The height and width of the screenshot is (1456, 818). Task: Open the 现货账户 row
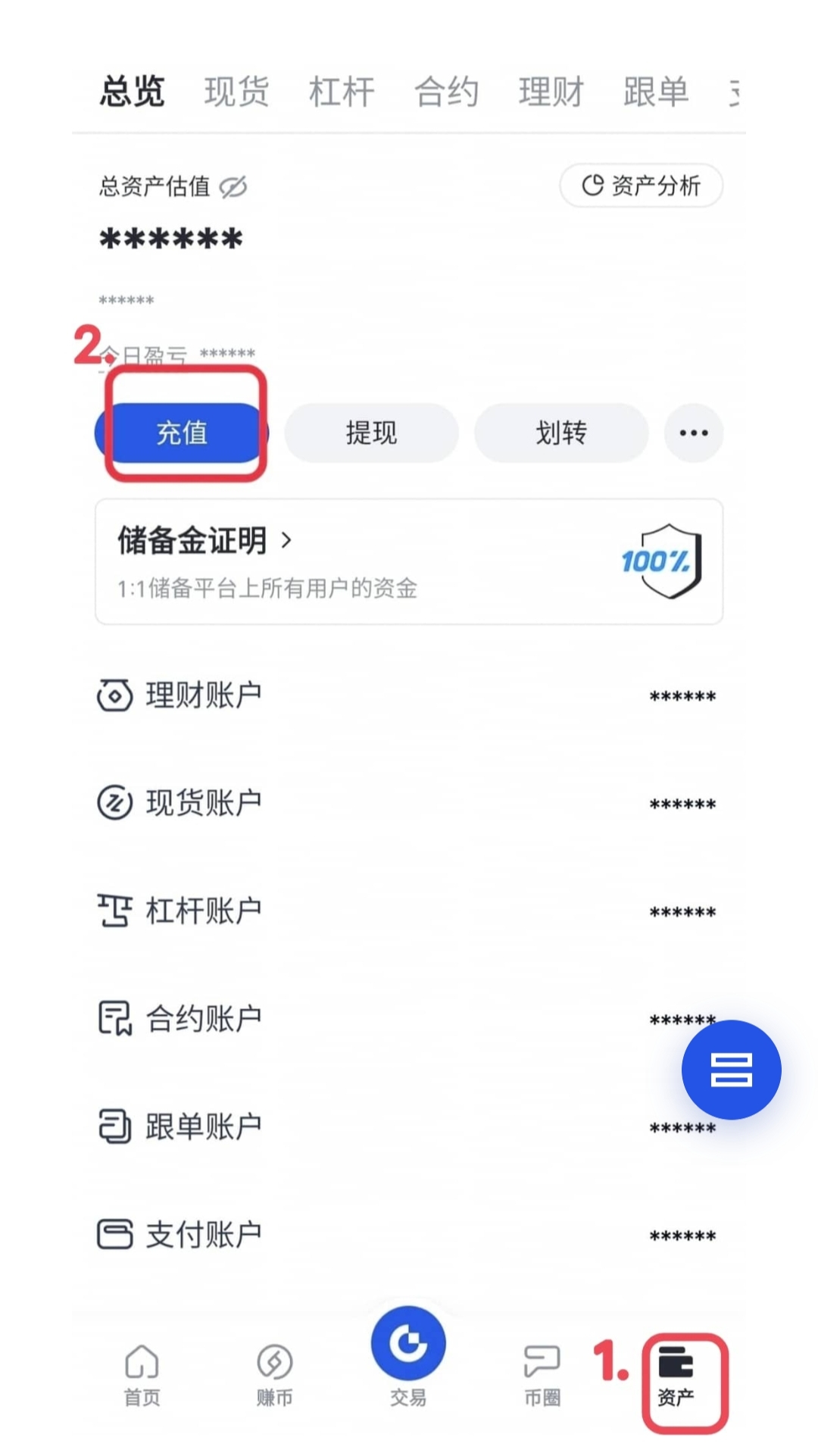tap(409, 803)
